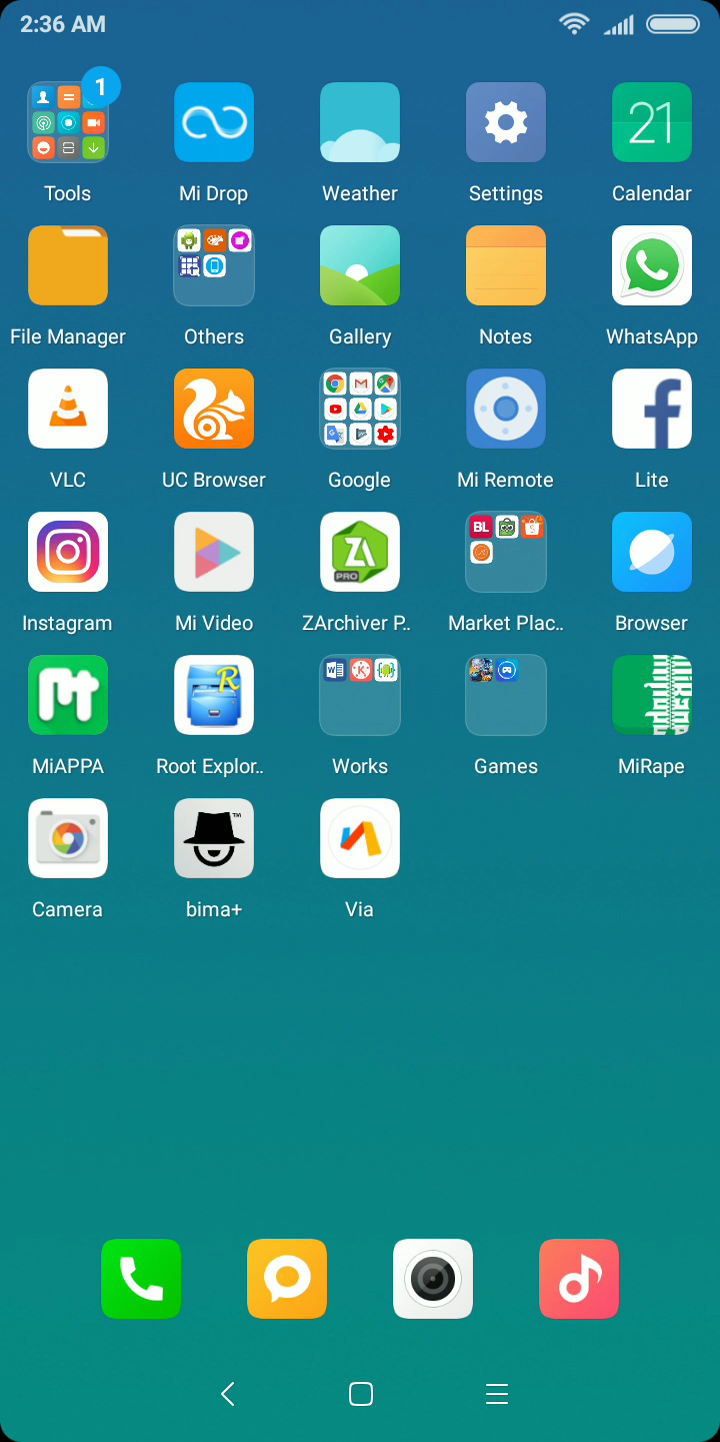720x1442 pixels.
Task: Open the bima+ app
Action: (213, 838)
